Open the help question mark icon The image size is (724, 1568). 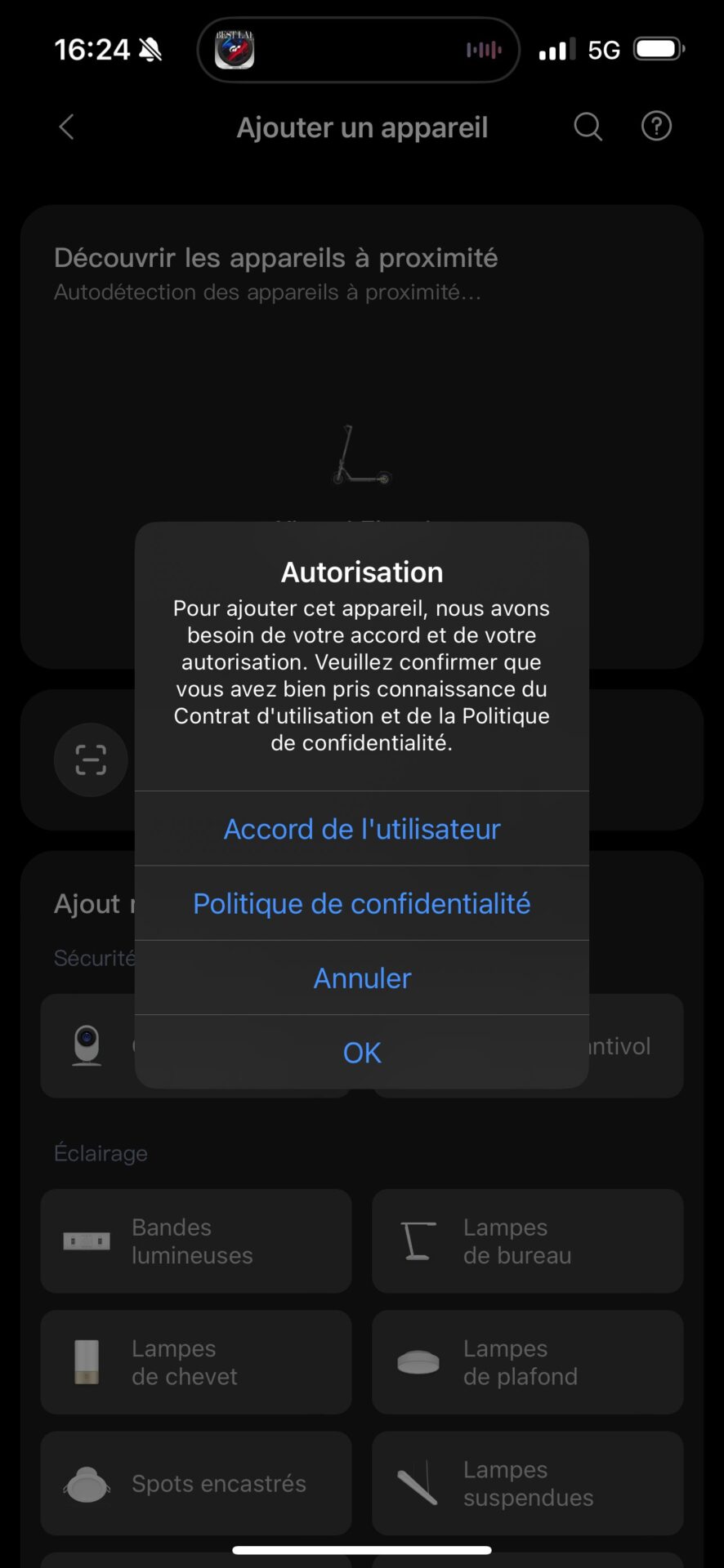[x=656, y=127]
